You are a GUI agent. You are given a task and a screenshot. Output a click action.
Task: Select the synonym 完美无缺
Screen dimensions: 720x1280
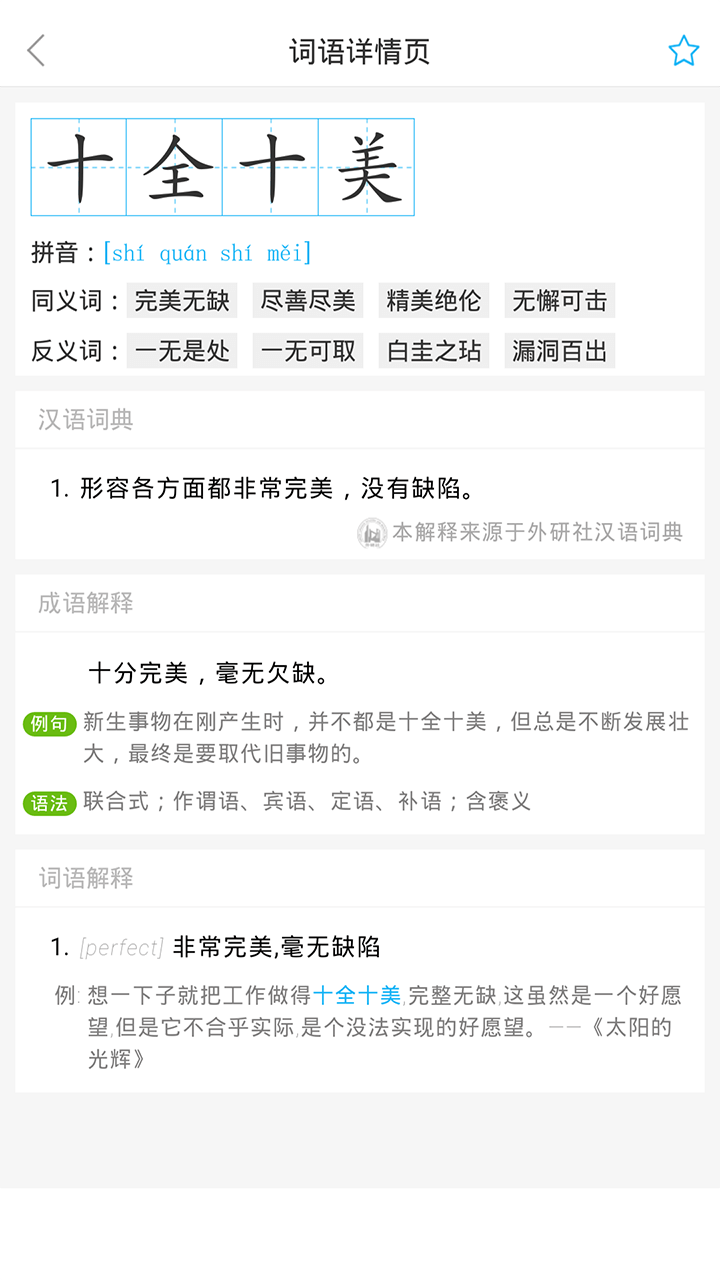(181, 300)
